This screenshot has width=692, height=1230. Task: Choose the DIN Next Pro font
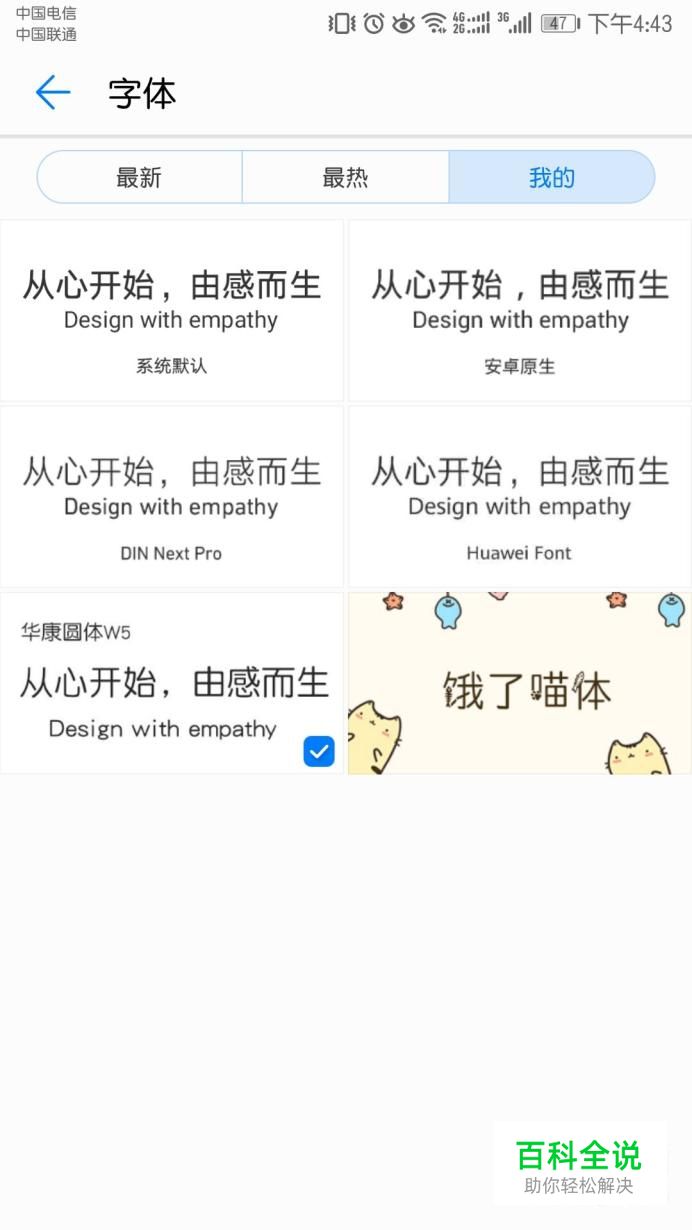(172, 497)
